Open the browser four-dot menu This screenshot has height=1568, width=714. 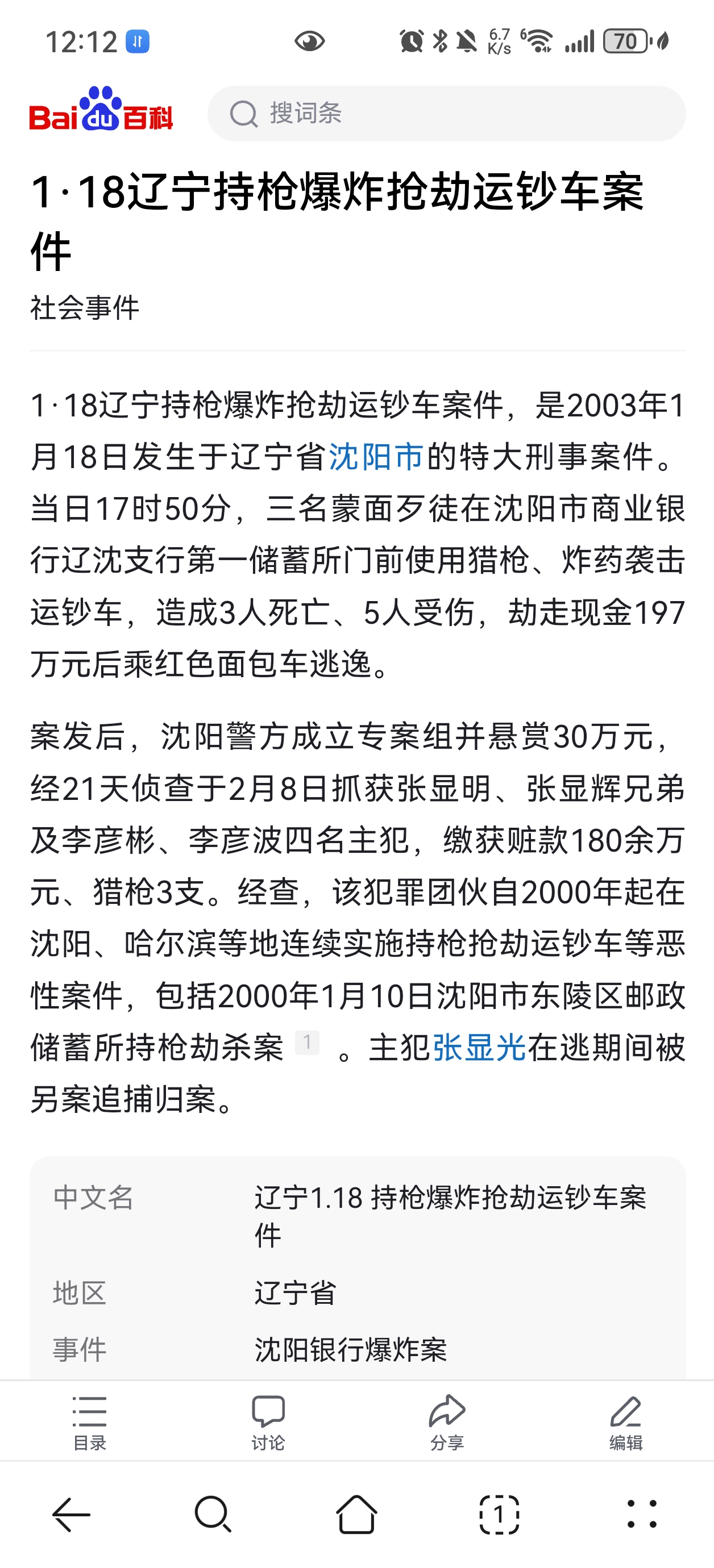tap(642, 1515)
